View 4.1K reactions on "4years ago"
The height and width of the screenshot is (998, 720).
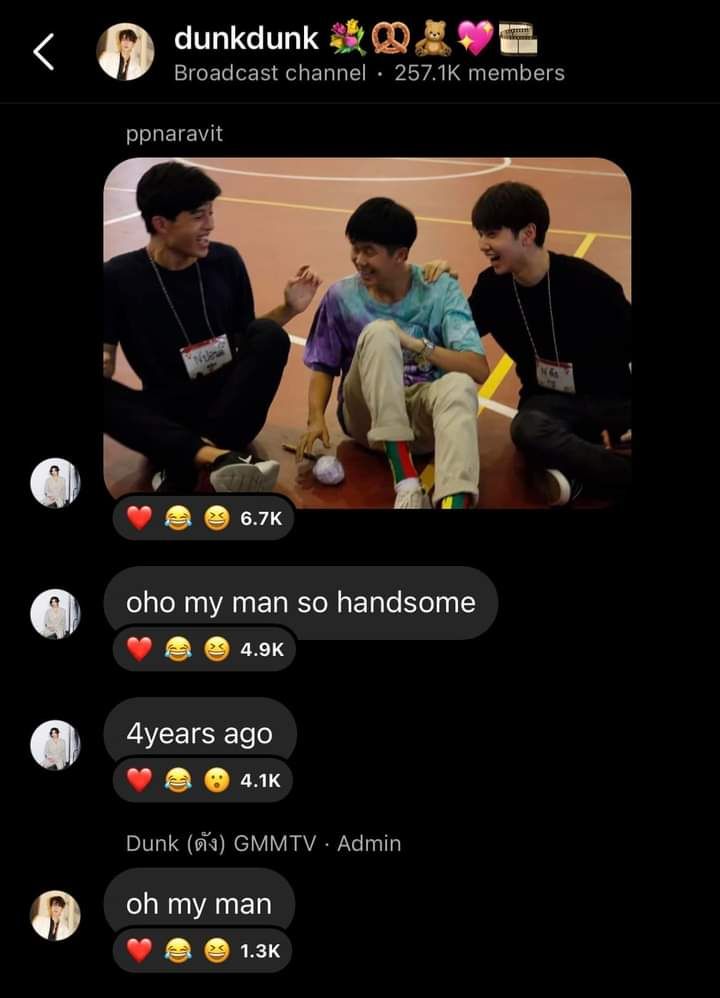[202, 780]
